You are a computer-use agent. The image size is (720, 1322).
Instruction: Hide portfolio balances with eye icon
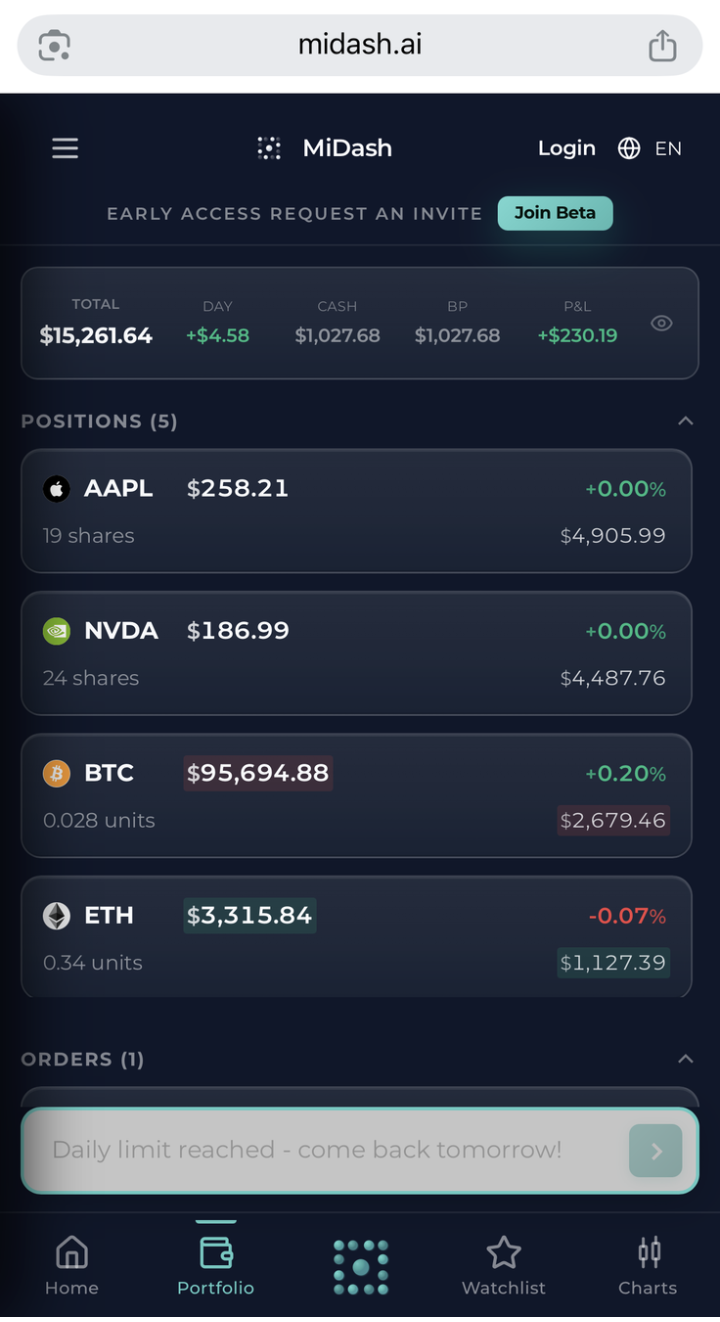661,323
